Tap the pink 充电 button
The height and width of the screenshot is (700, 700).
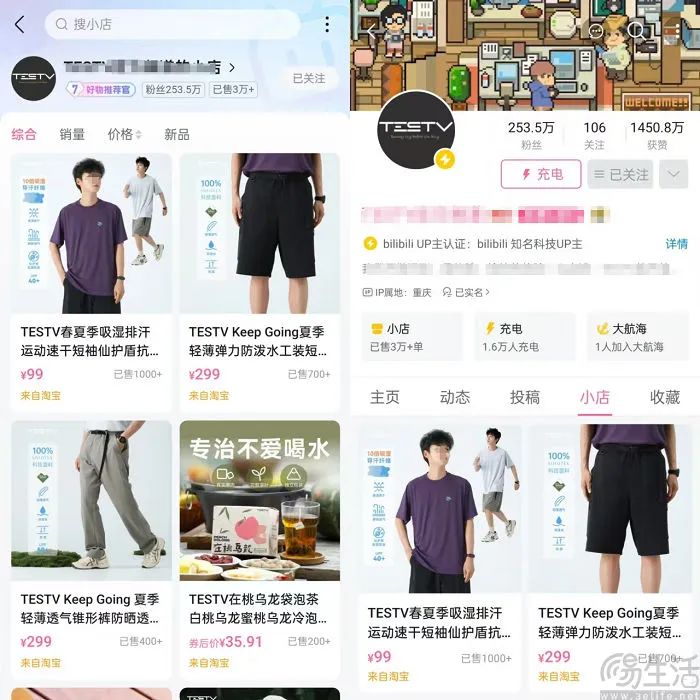540,174
